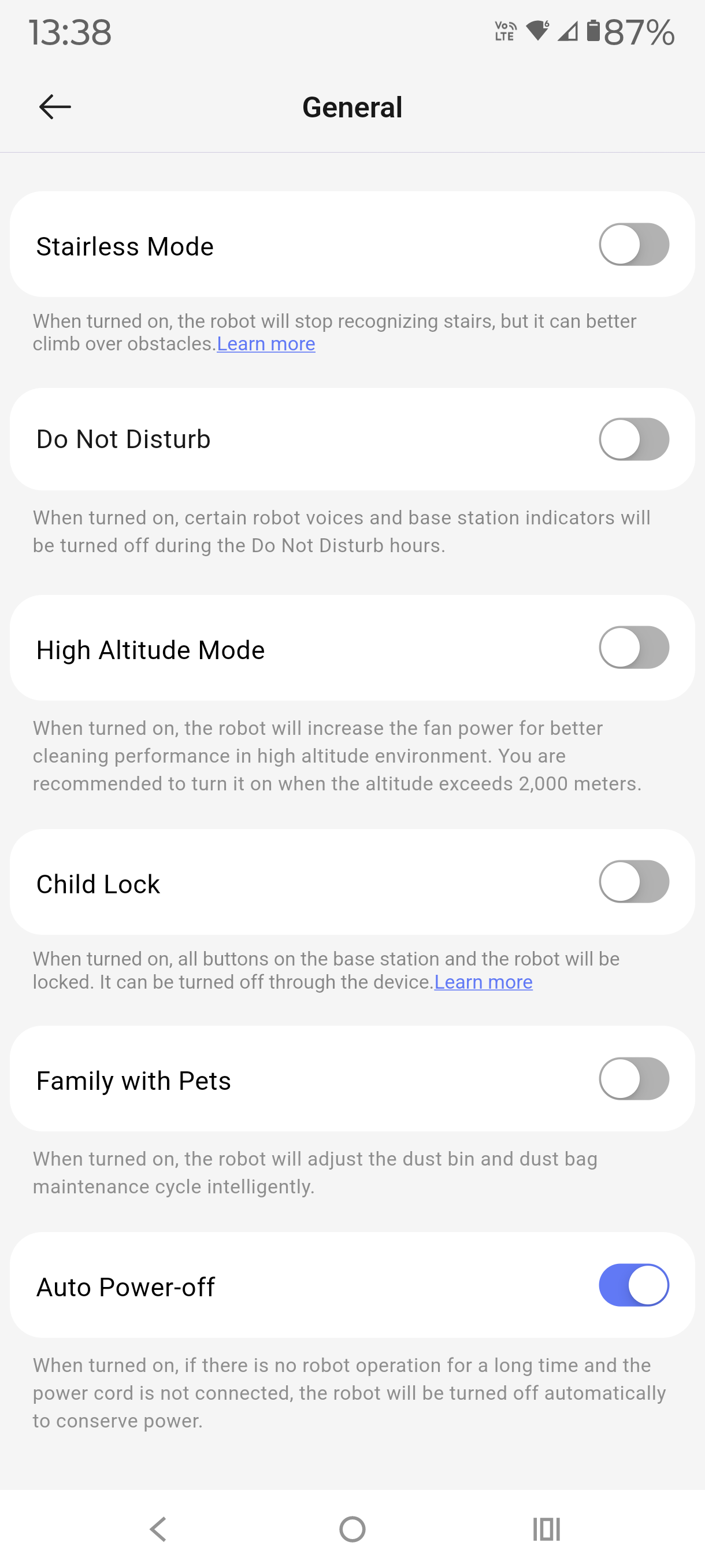Image resolution: width=705 pixels, height=1568 pixels.
Task: Enable Stairless Mode switch
Action: click(x=633, y=245)
